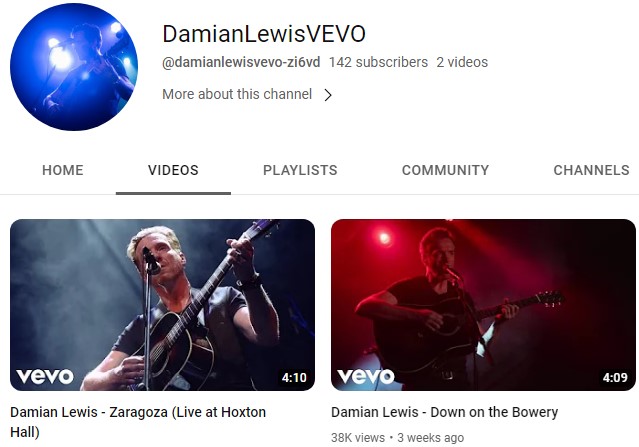This screenshot has height=447, width=639.
Task: Expand More about this channel
Action: coord(247,95)
